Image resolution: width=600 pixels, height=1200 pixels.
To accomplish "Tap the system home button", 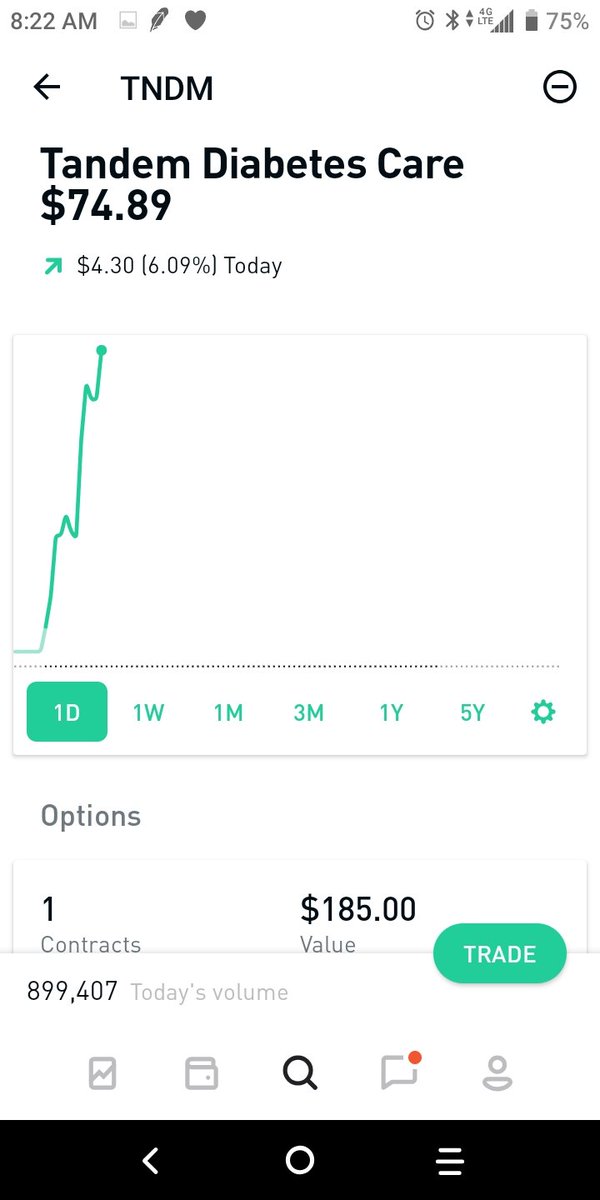I will click(x=300, y=1160).
